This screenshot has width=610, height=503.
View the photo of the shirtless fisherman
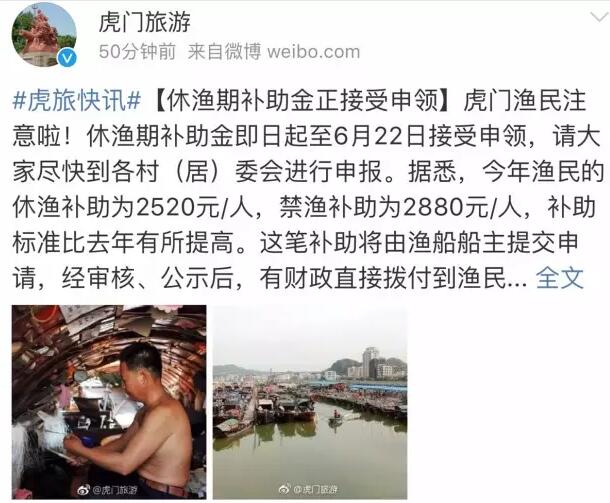(x=109, y=402)
